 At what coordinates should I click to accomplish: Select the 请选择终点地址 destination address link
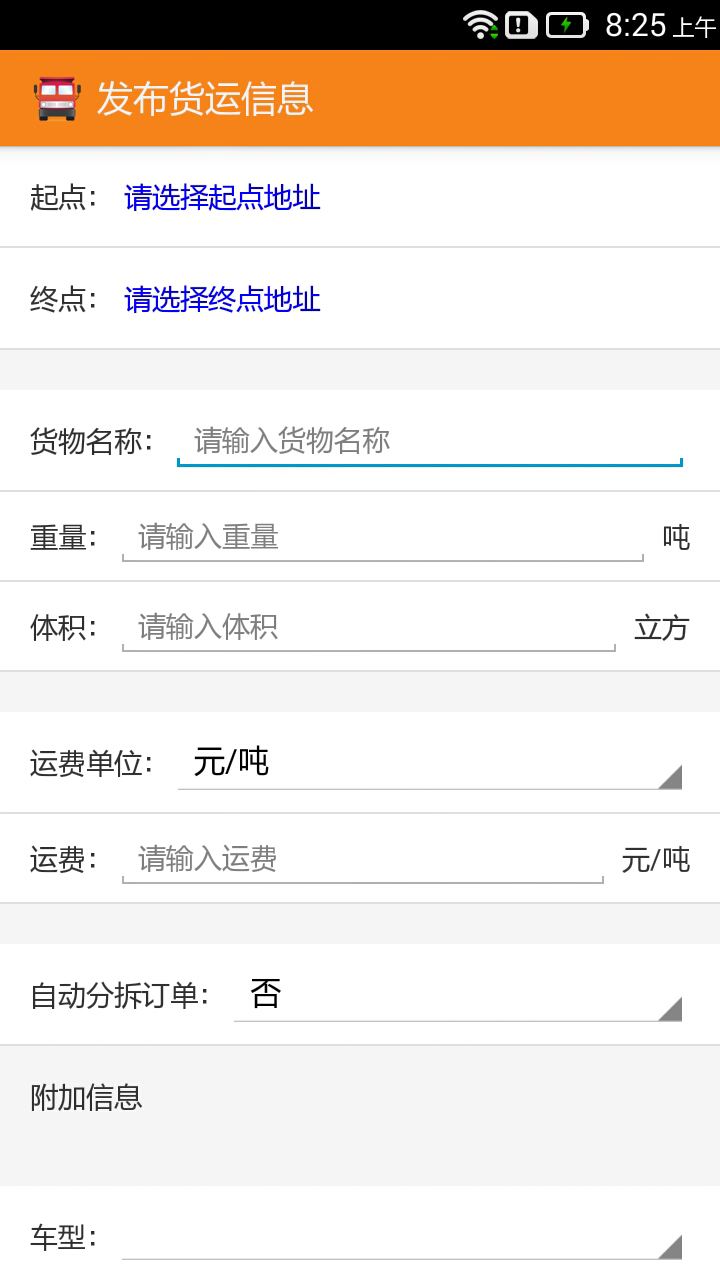point(220,300)
